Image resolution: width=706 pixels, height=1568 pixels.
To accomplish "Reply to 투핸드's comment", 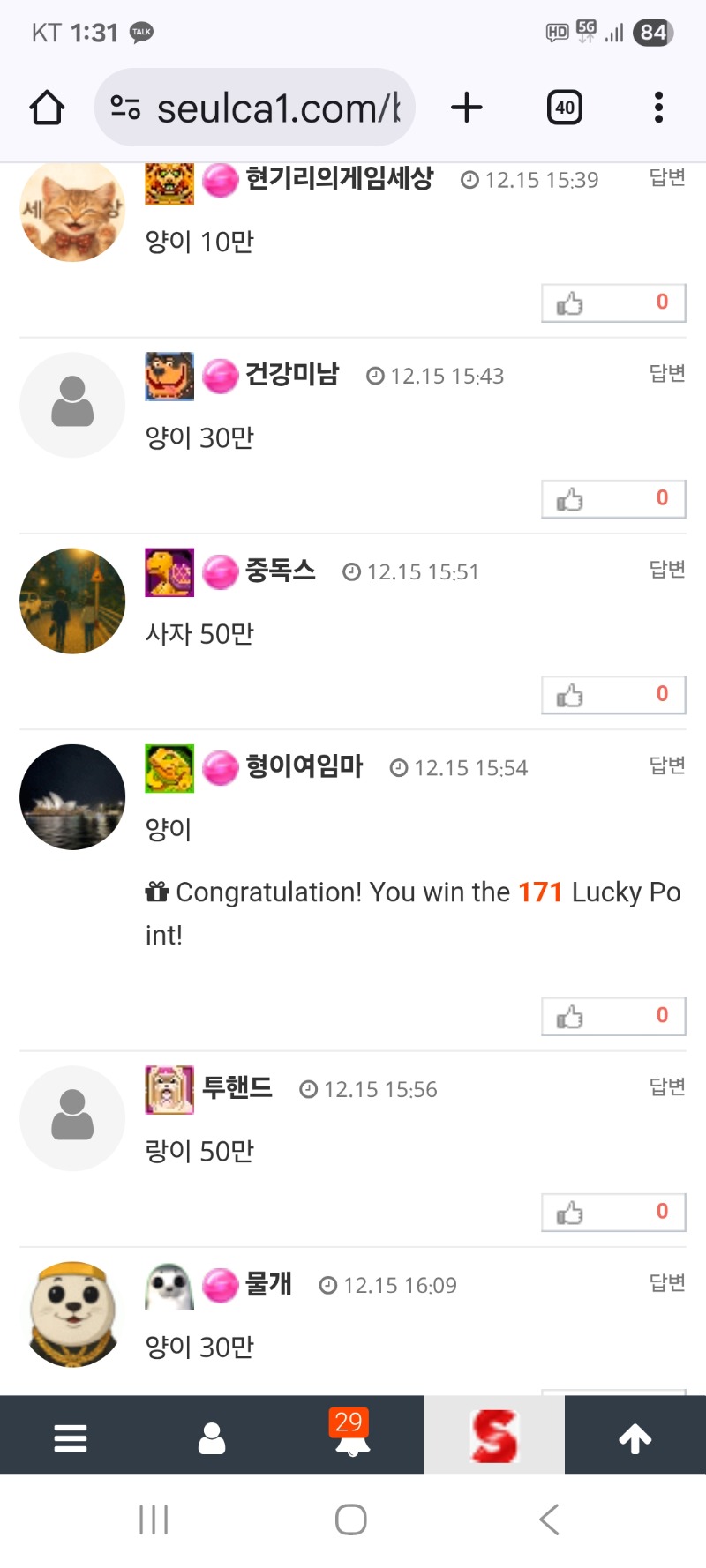I will point(666,1086).
